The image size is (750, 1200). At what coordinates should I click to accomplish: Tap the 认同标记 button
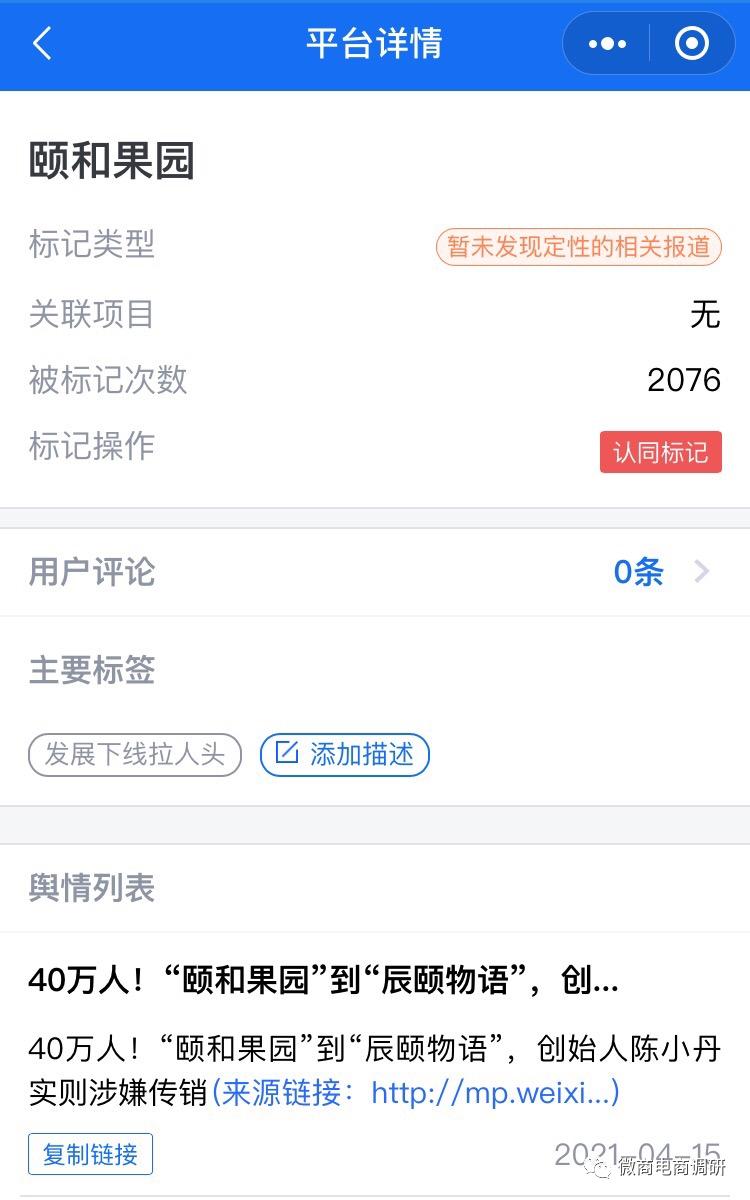pyautogui.click(x=660, y=452)
